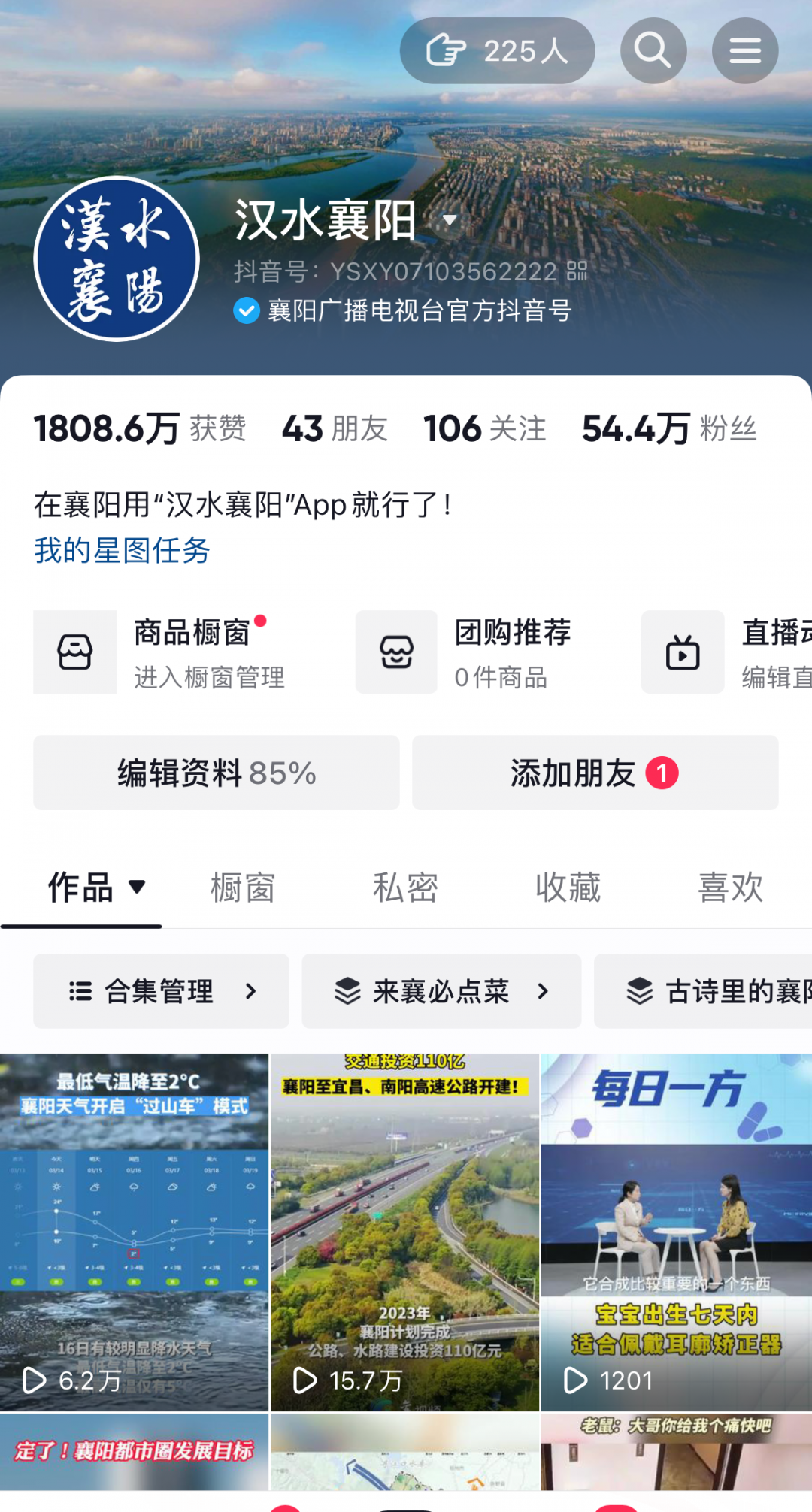Screen dimensions: 812x1512
Task: Tap 编辑资料 85% button
Action: [x=217, y=773]
